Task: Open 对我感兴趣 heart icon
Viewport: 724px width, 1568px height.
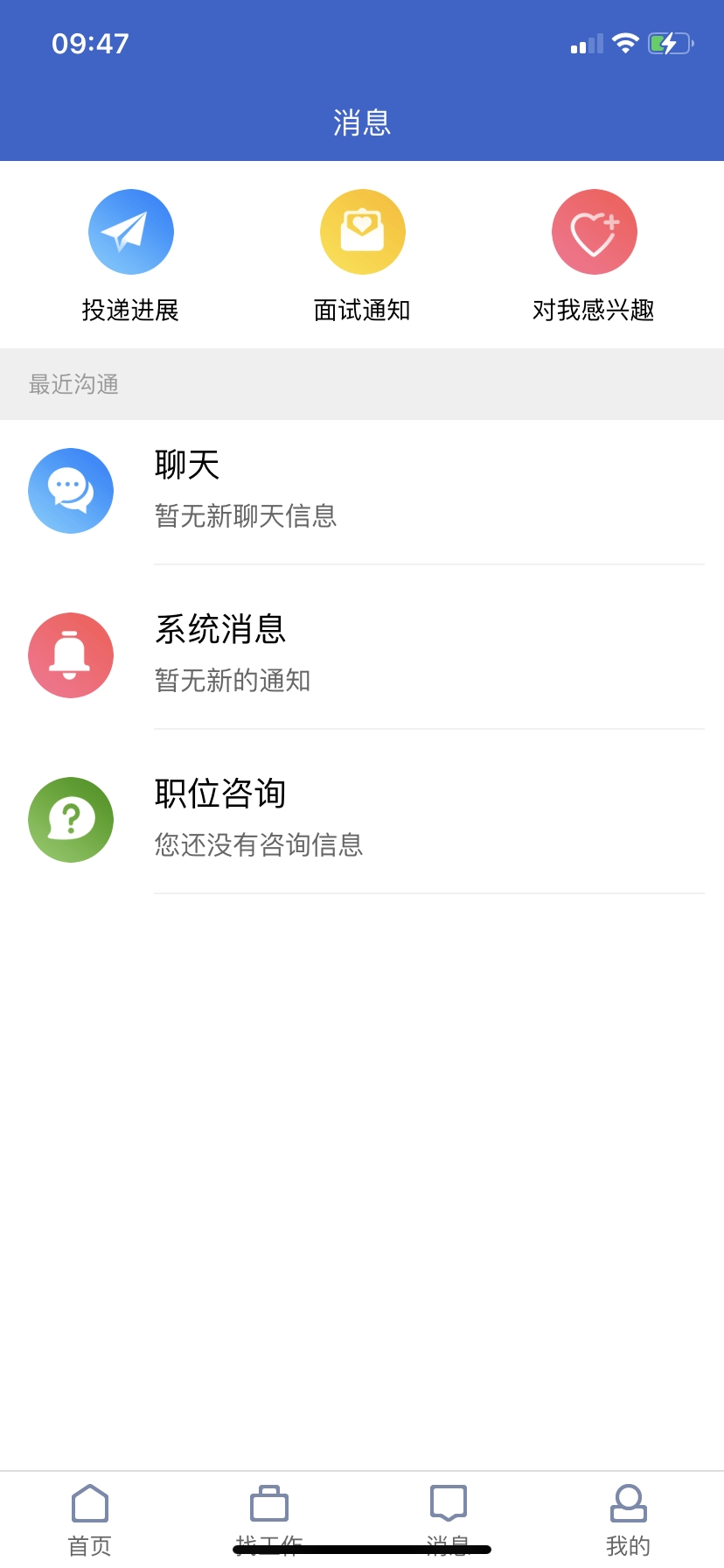Action: 594,231
